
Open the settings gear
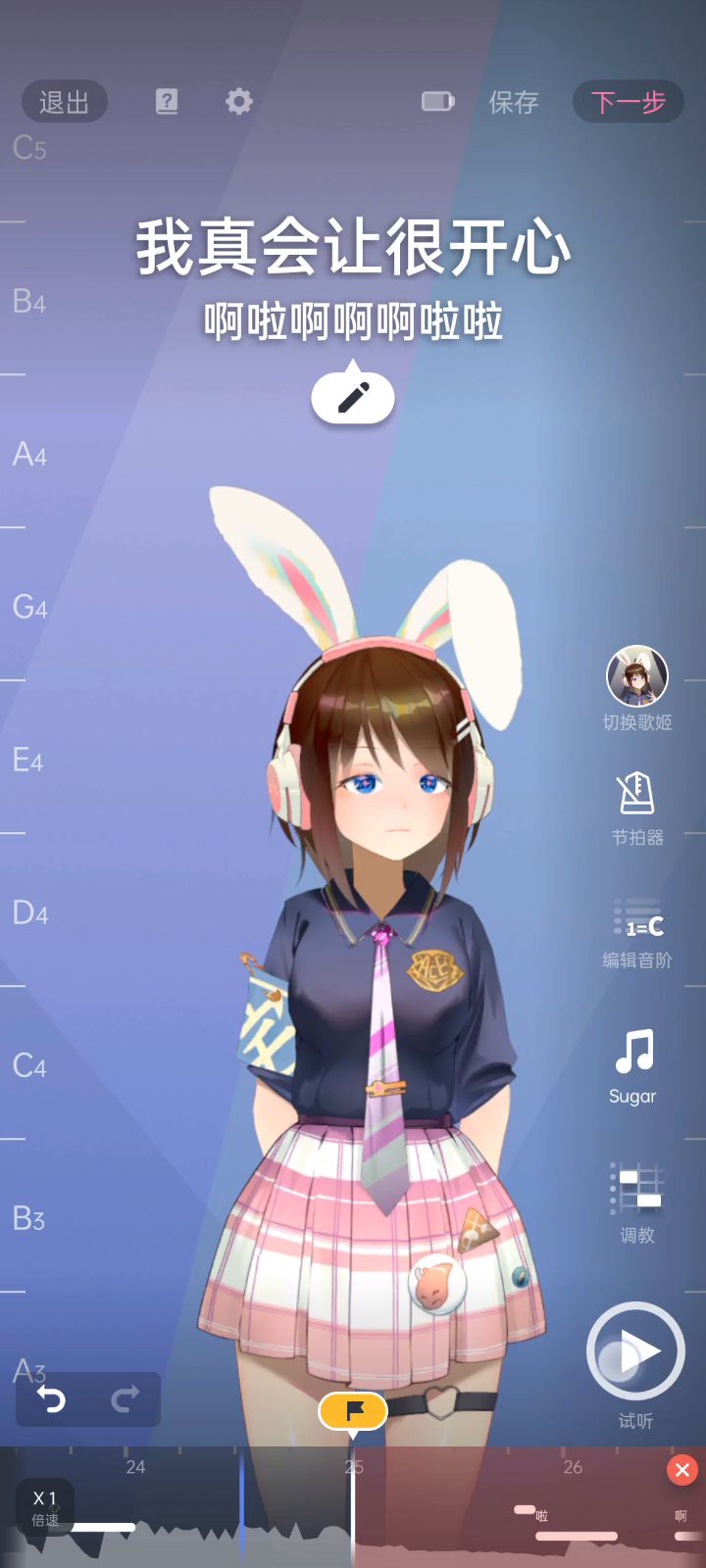click(x=239, y=101)
